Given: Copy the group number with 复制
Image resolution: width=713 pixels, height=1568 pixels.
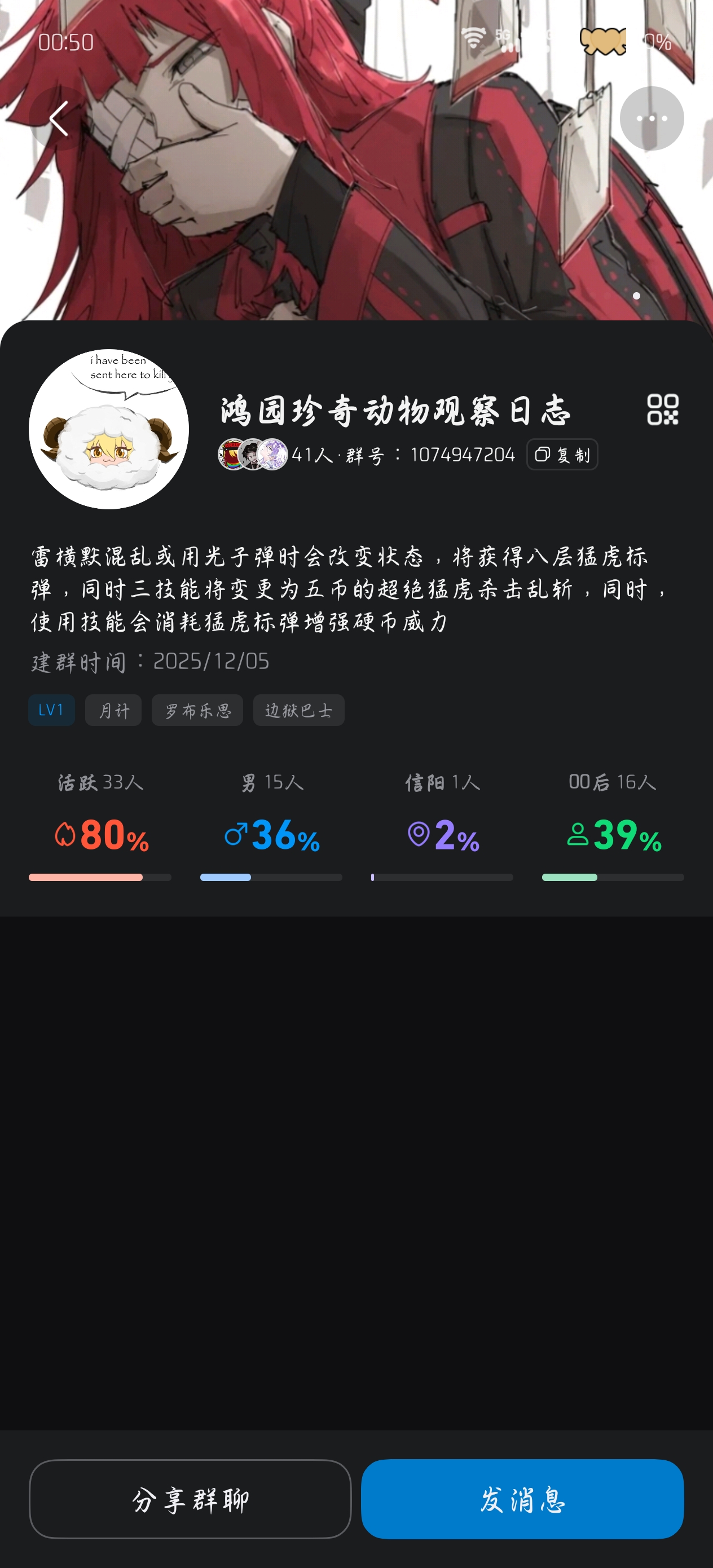Looking at the screenshot, I should (x=562, y=455).
